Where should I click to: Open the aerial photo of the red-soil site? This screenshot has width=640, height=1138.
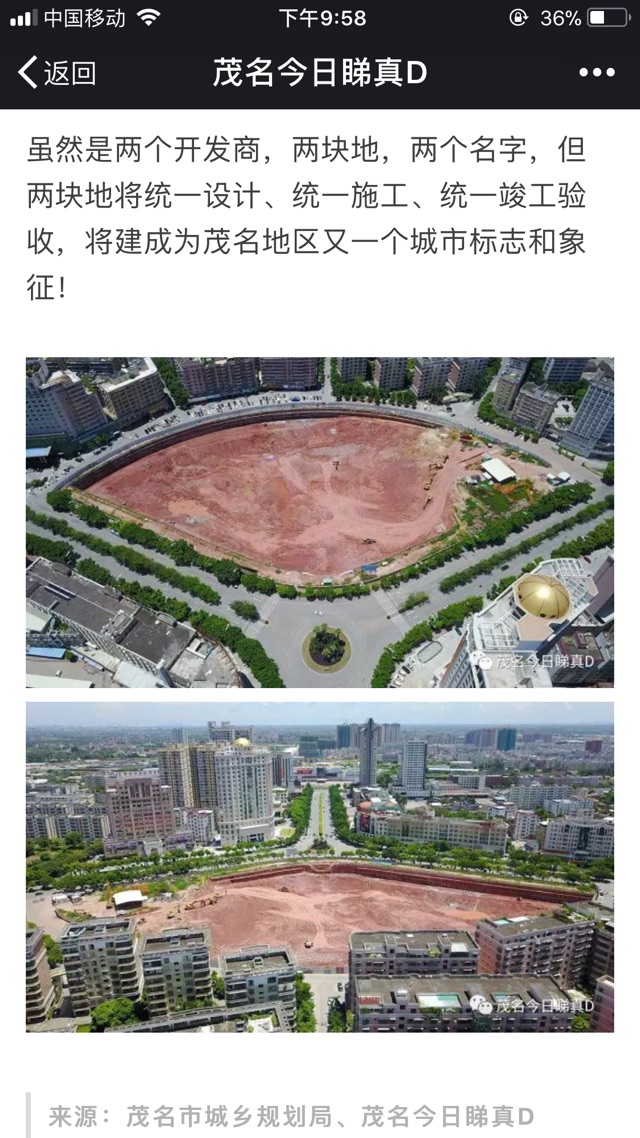pos(320,522)
